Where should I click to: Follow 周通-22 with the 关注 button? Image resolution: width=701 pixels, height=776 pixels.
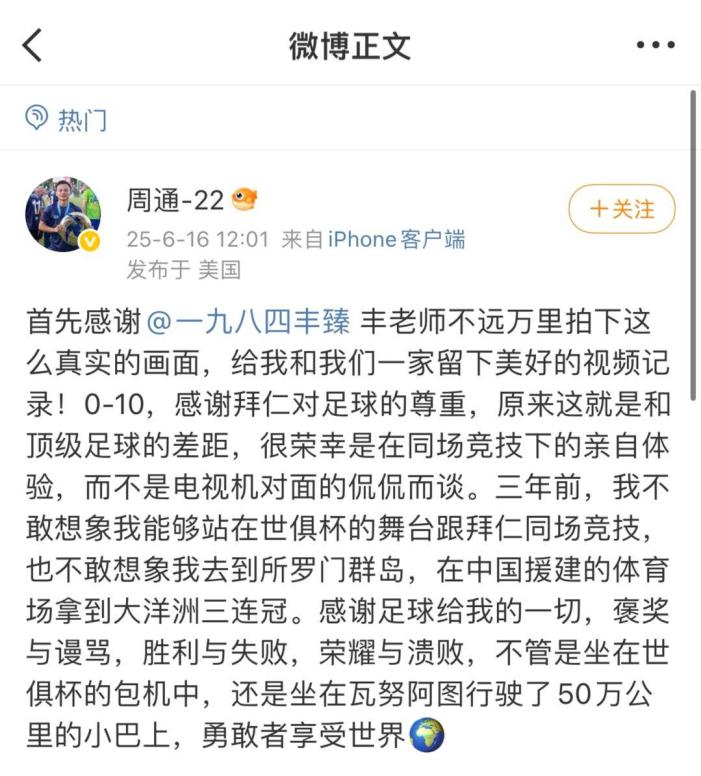point(621,209)
